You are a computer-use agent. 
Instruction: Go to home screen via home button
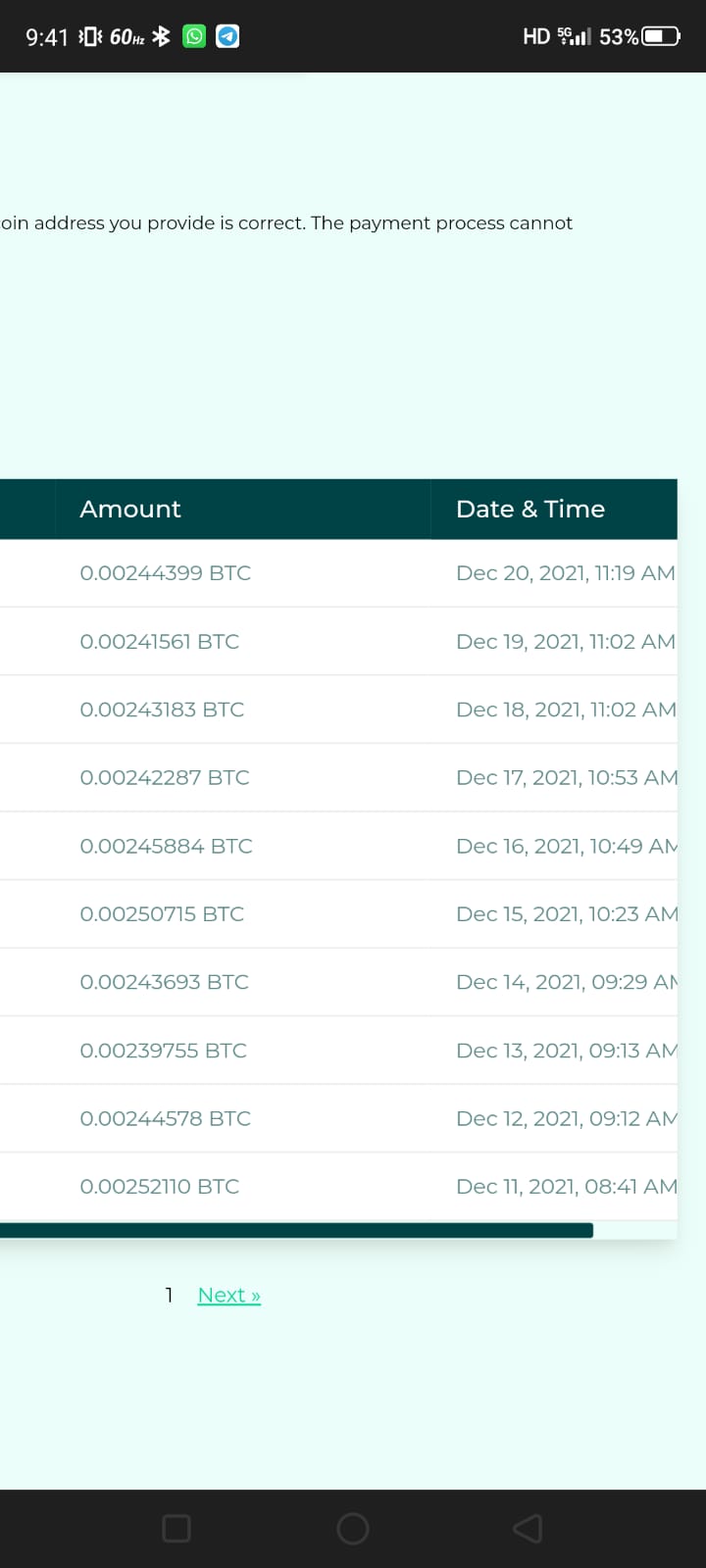coord(353,1528)
